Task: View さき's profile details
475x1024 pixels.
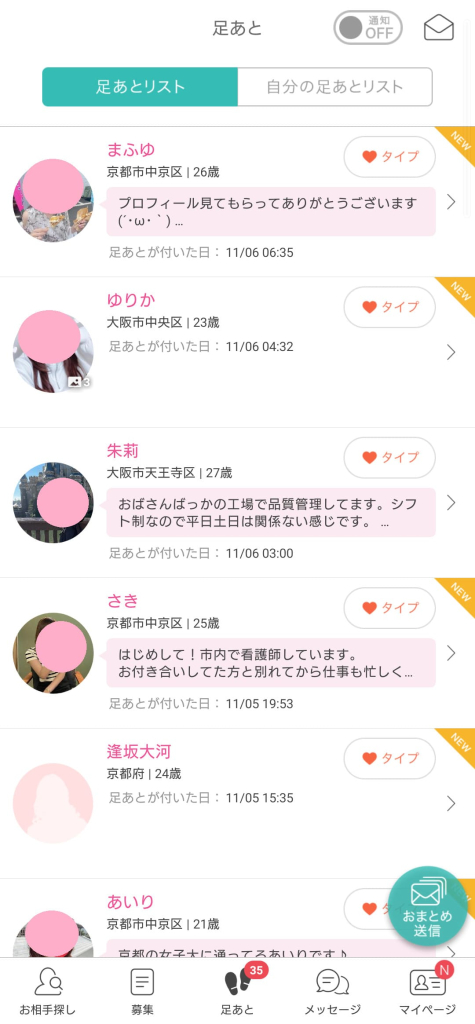Action: [237, 653]
